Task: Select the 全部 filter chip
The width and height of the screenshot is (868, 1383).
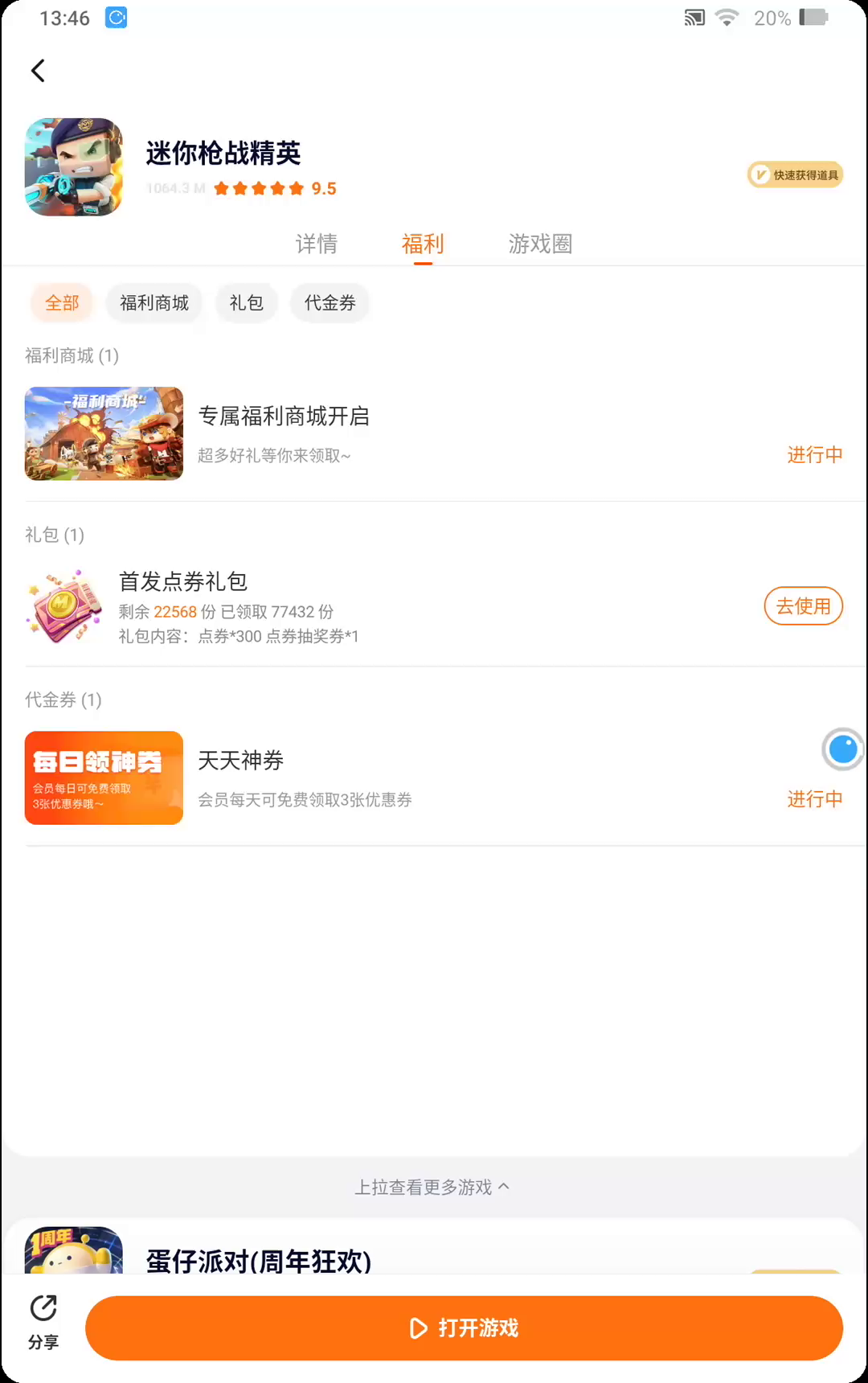Action: pyautogui.click(x=62, y=303)
